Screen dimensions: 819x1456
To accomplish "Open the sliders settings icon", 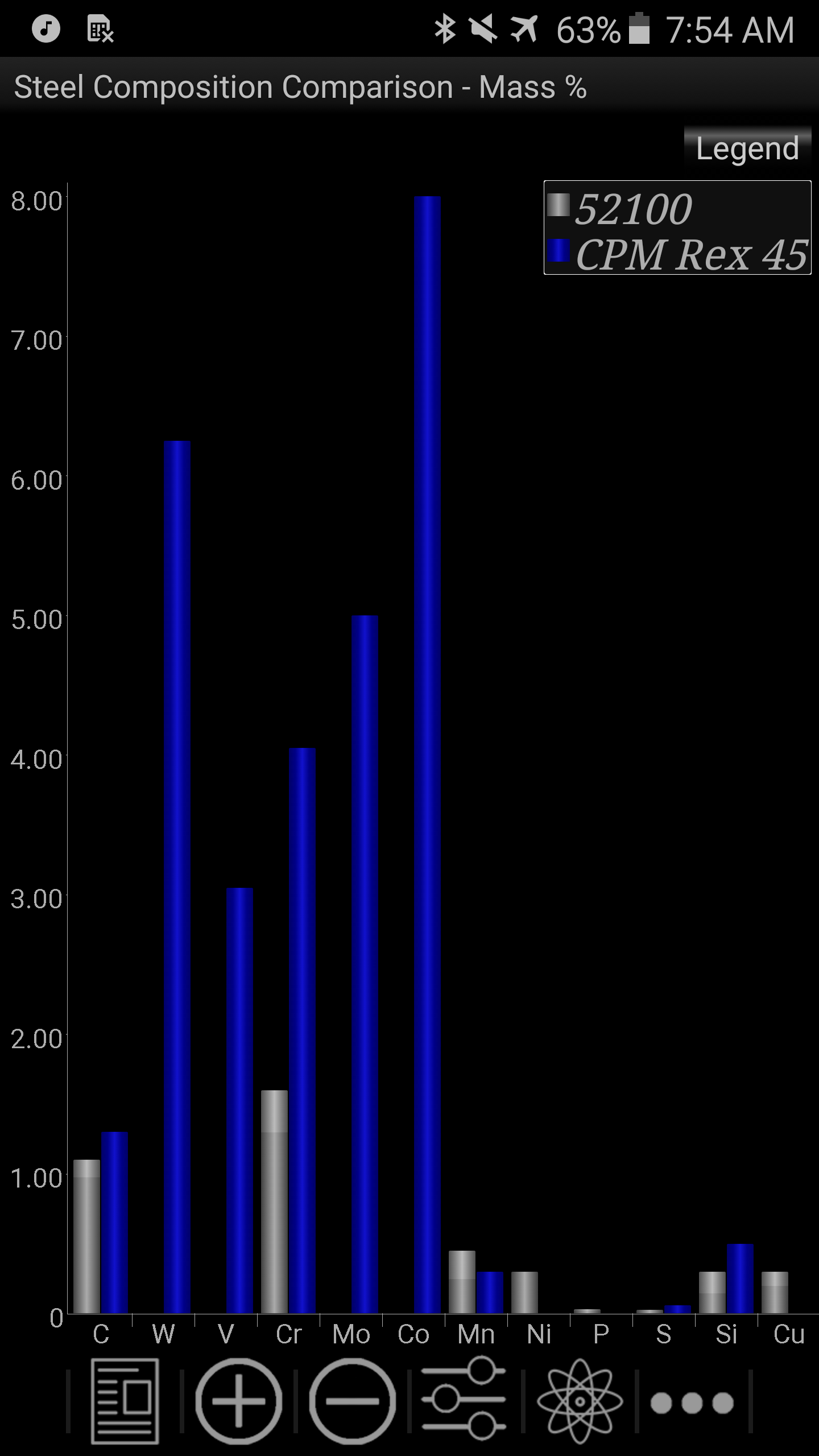I will point(464,1398).
